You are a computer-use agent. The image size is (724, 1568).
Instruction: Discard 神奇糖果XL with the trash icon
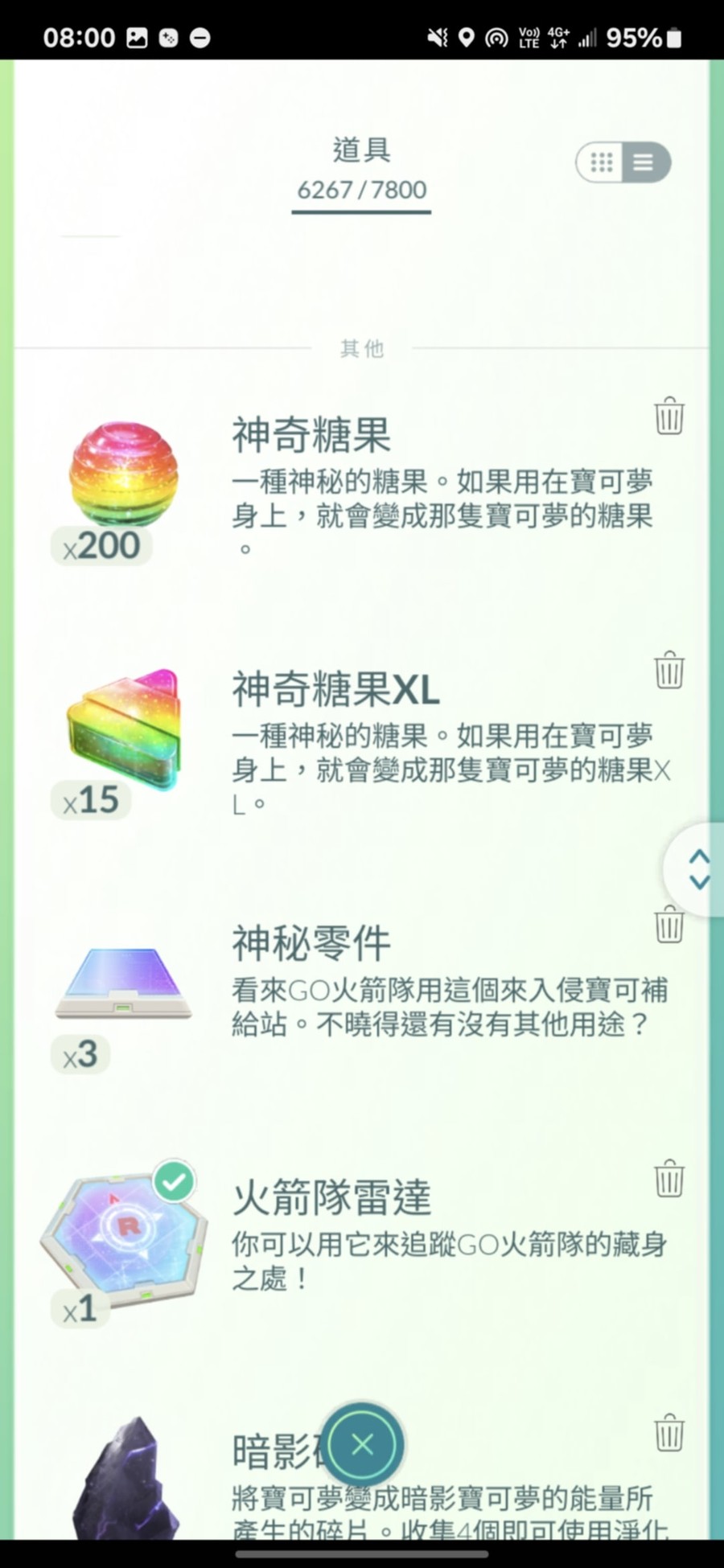pyautogui.click(x=668, y=670)
